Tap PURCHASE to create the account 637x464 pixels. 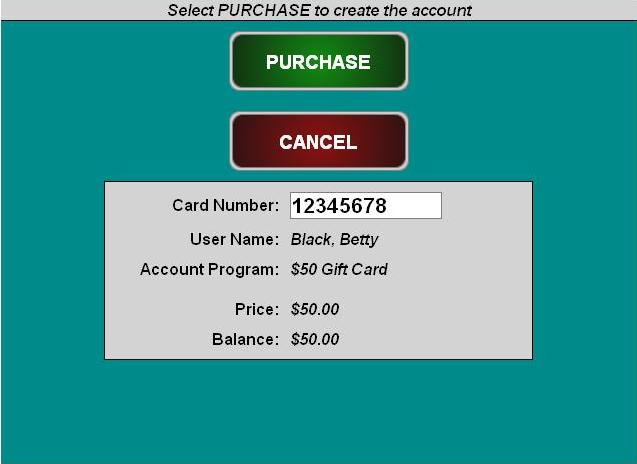click(x=318, y=62)
